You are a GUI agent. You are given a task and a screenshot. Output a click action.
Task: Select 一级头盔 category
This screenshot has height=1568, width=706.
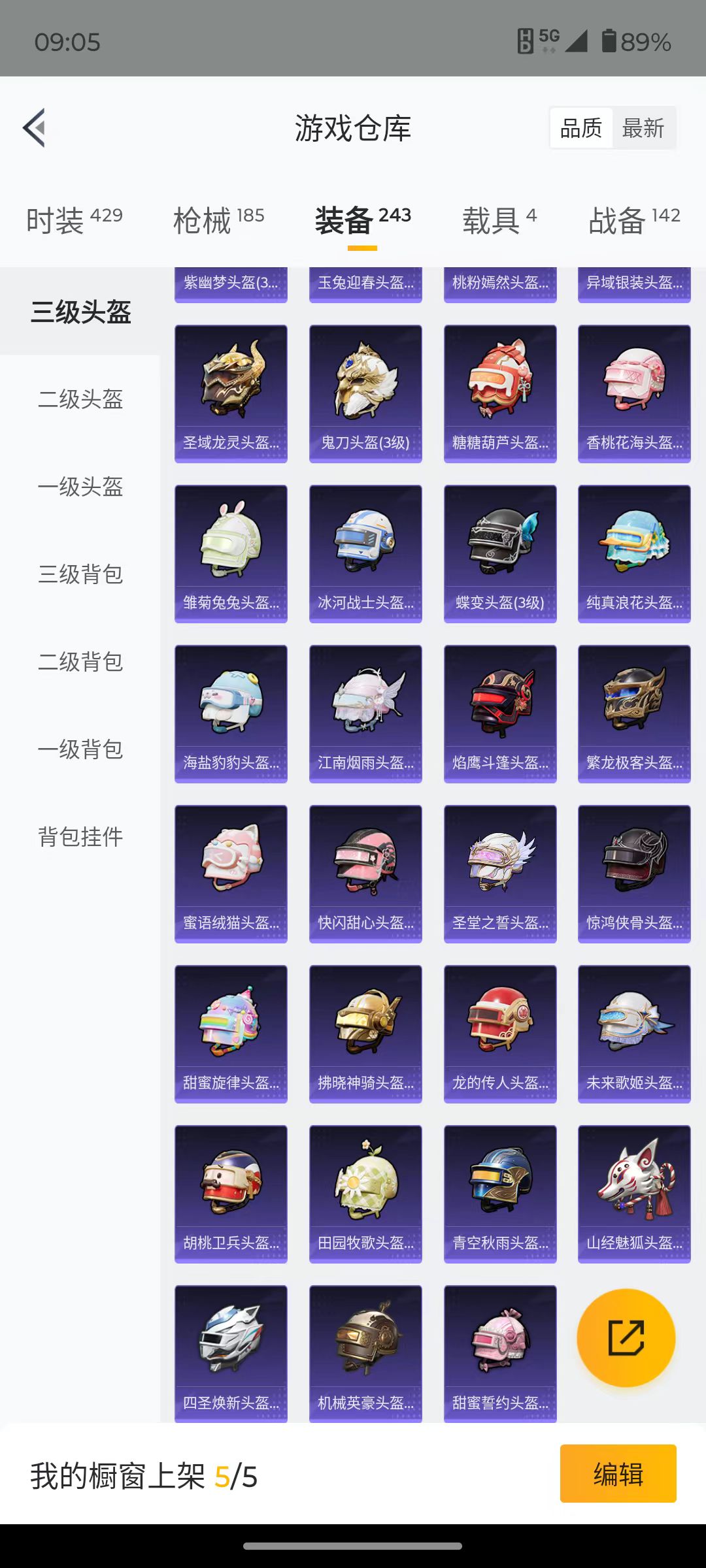[x=80, y=487]
